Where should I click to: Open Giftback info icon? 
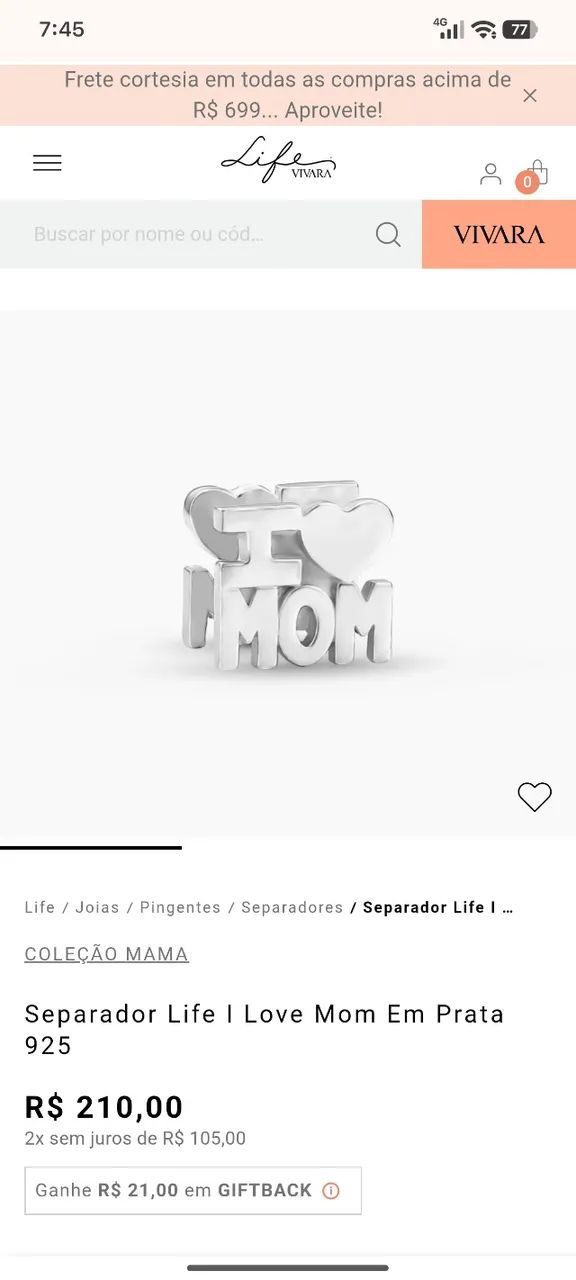coord(331,1191)
